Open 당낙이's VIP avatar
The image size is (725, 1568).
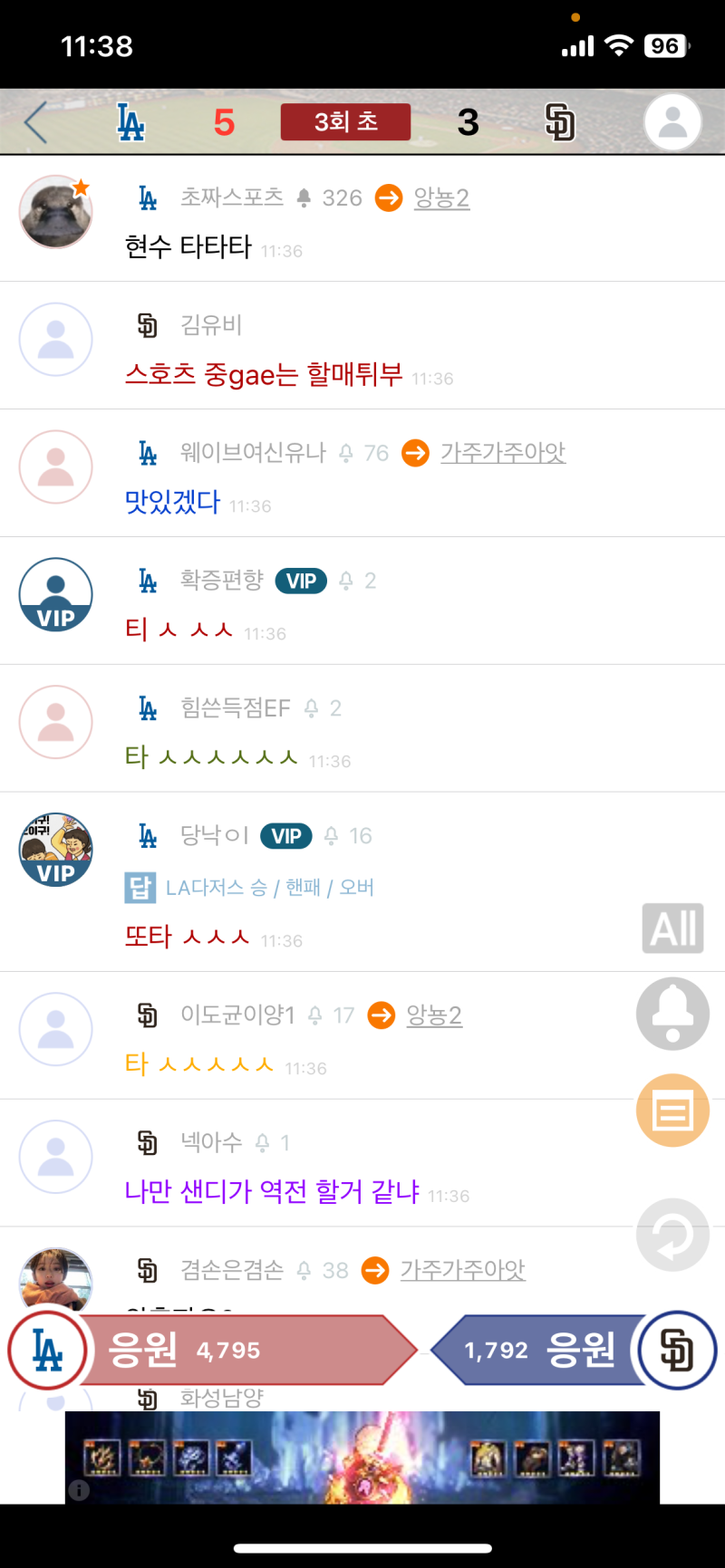[56, 850]
